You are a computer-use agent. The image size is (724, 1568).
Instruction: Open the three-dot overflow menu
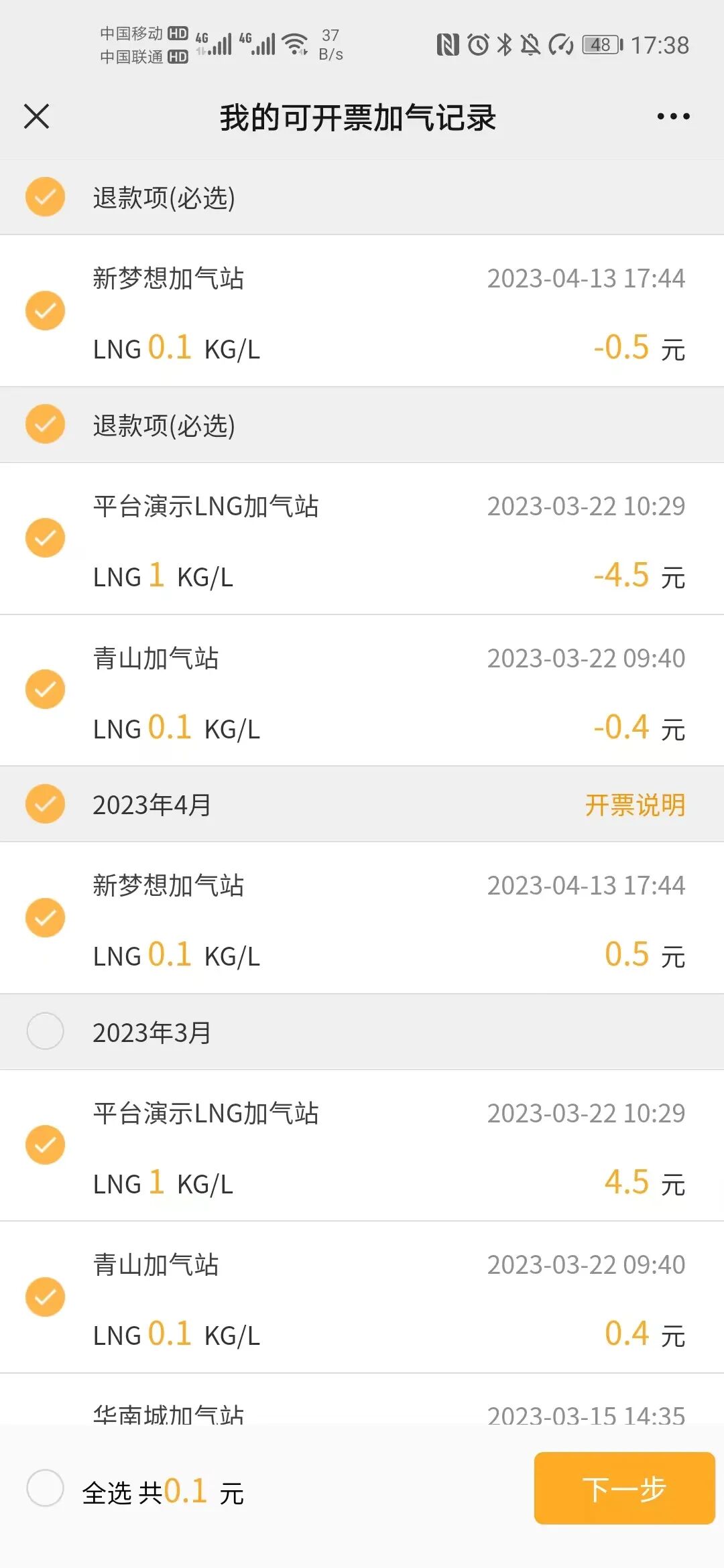[x=672, y=117]
